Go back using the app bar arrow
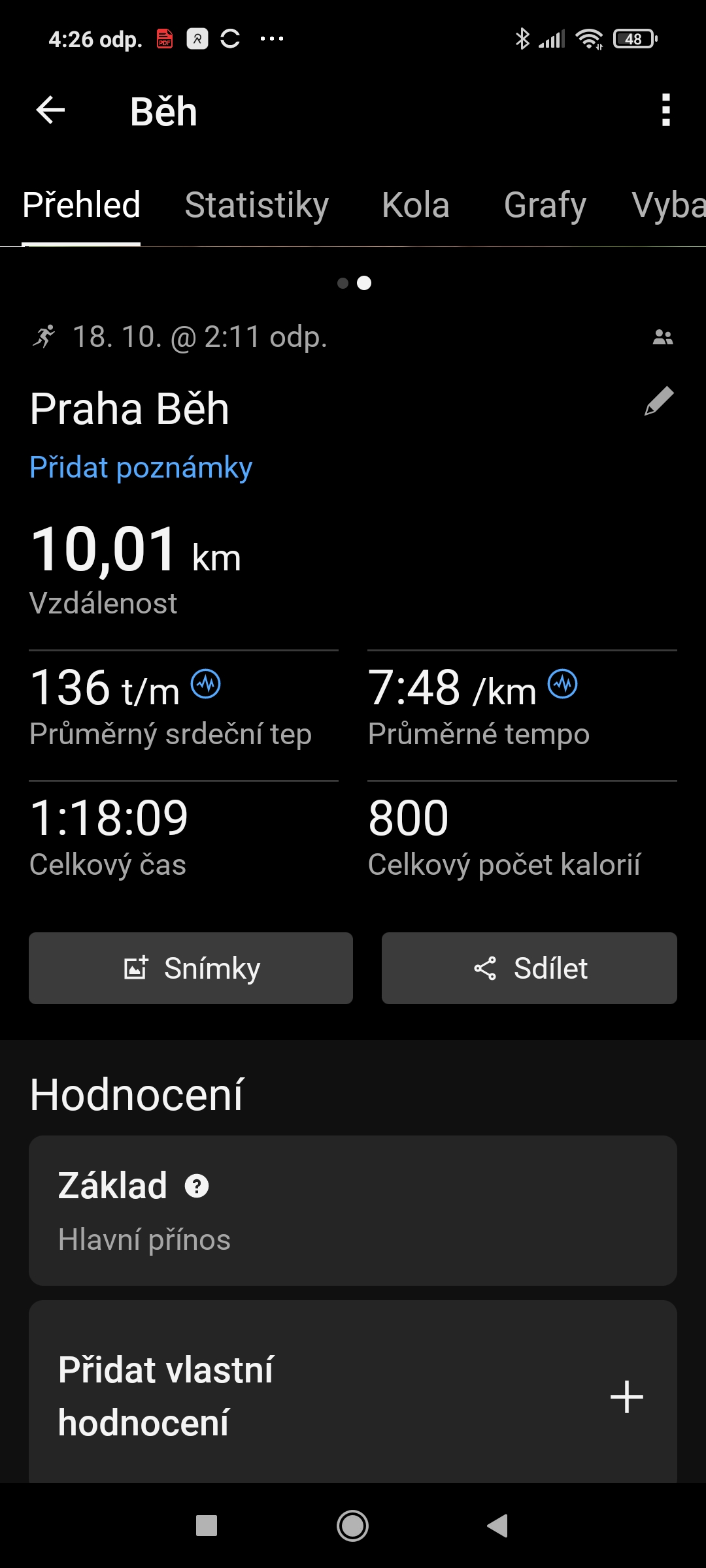 (50, 110)
